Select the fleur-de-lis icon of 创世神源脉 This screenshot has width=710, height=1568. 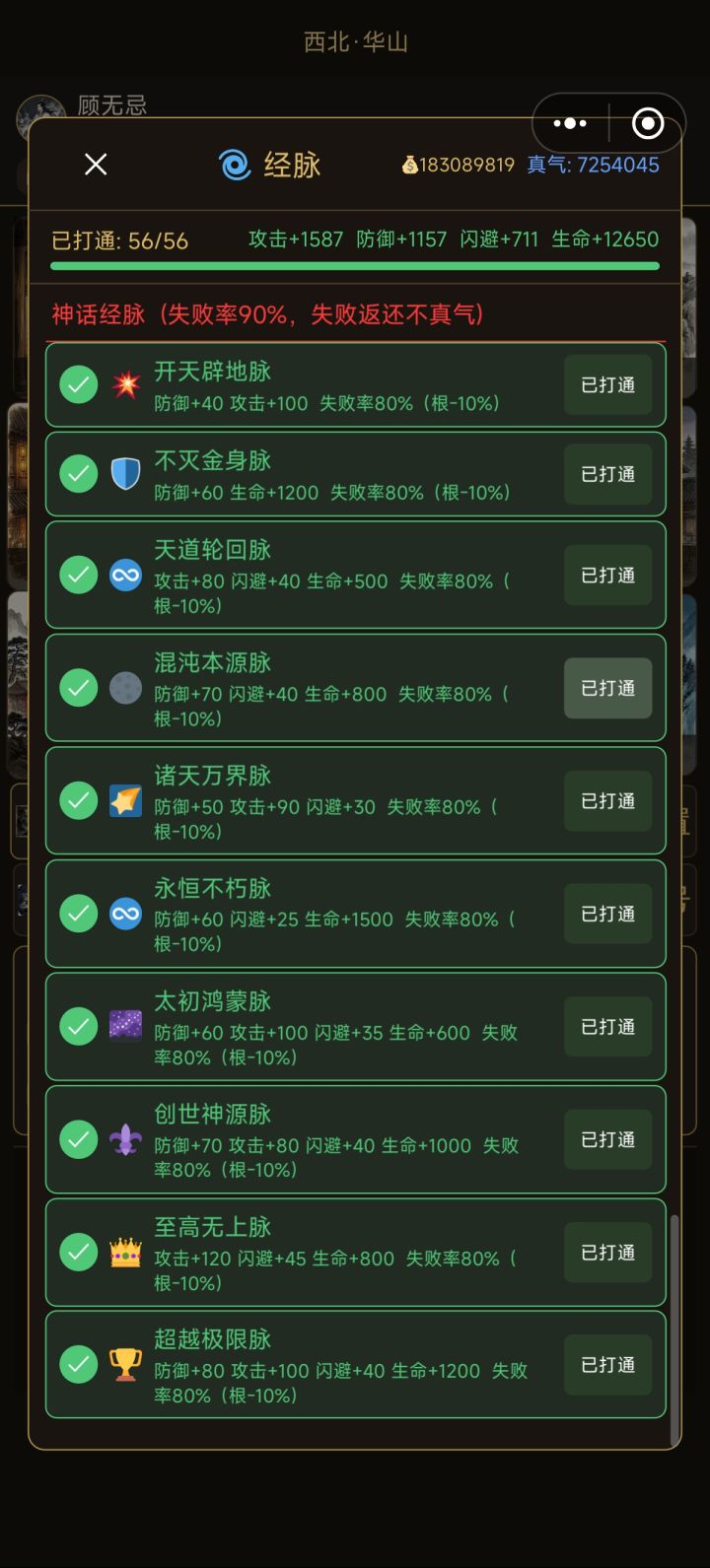click(x=126, y=1139)
